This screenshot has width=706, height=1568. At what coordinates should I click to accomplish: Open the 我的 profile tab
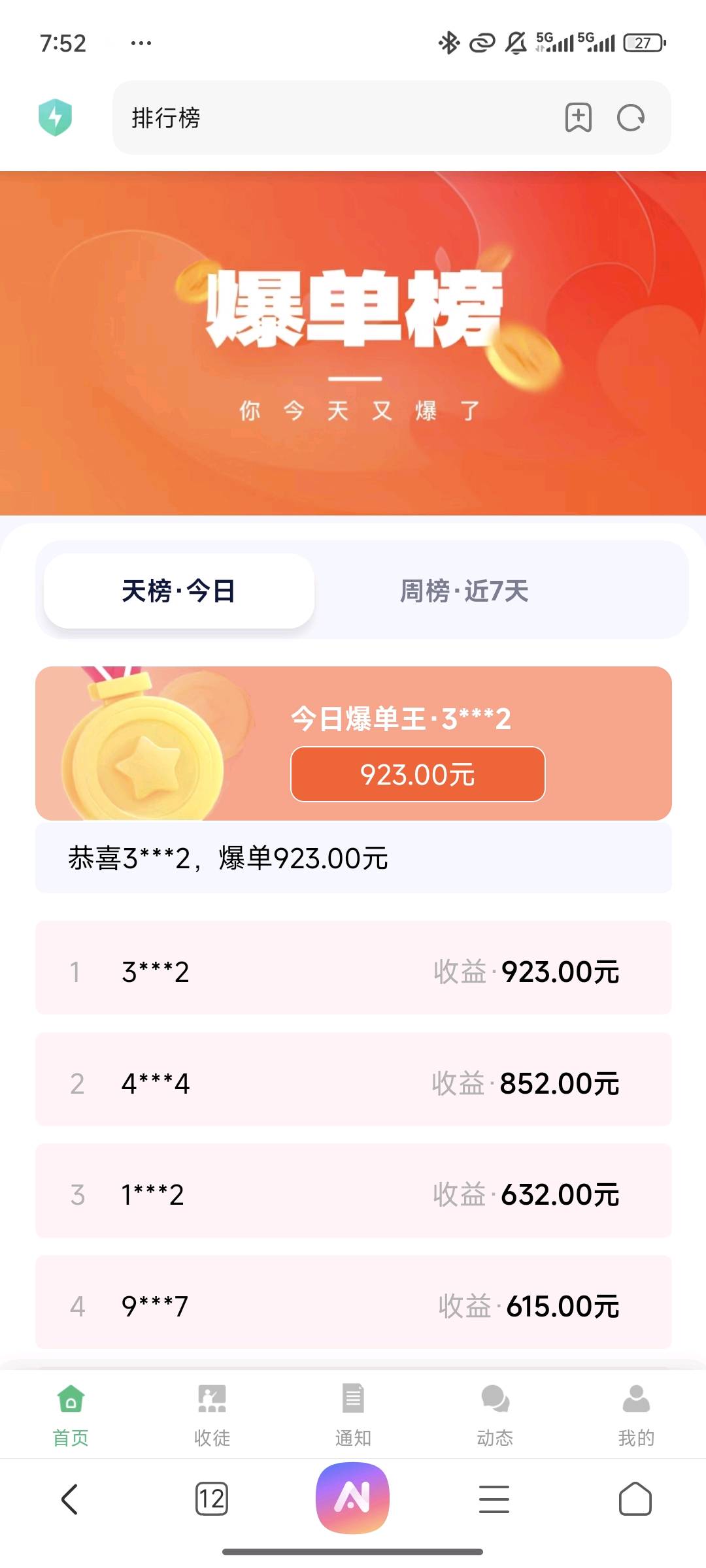click(x=636, y=1415)
